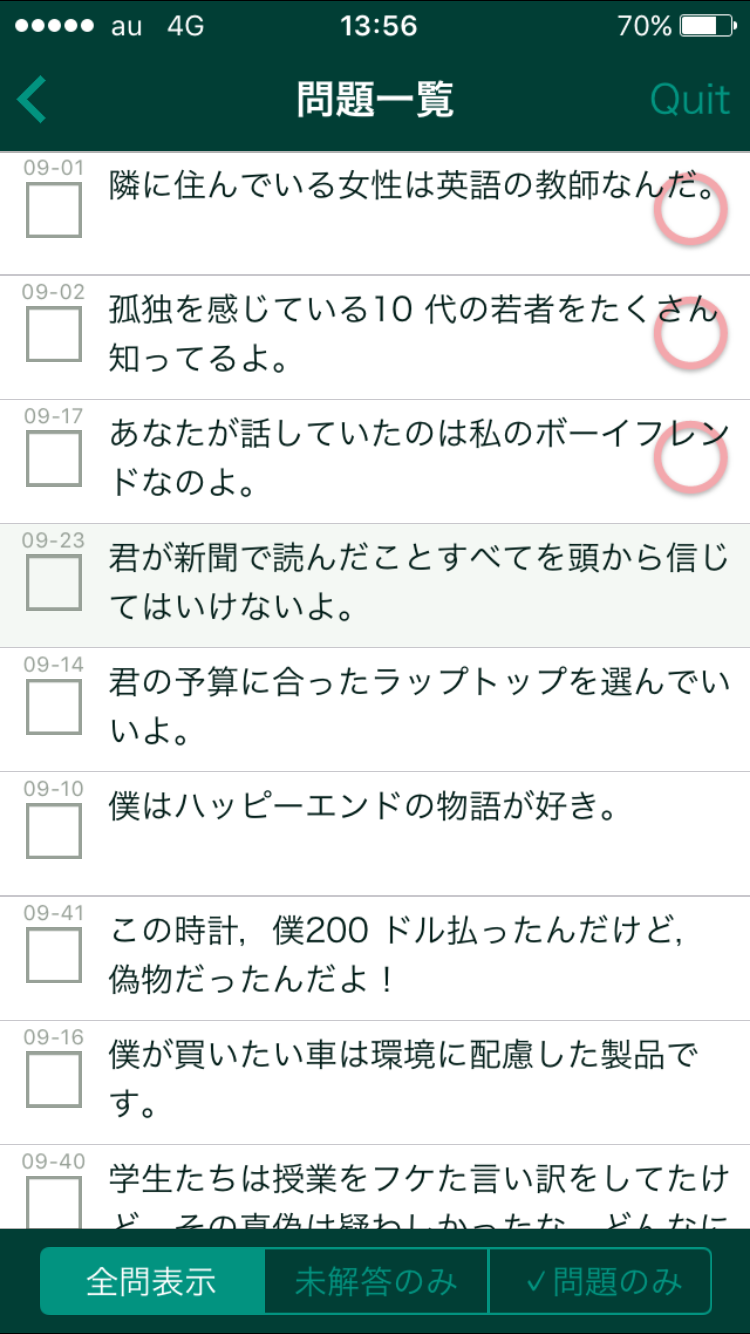Check the box for question 09-41
Image resolution: width=750 pixels, height=1334 pixels.
(x=54, y=956)
